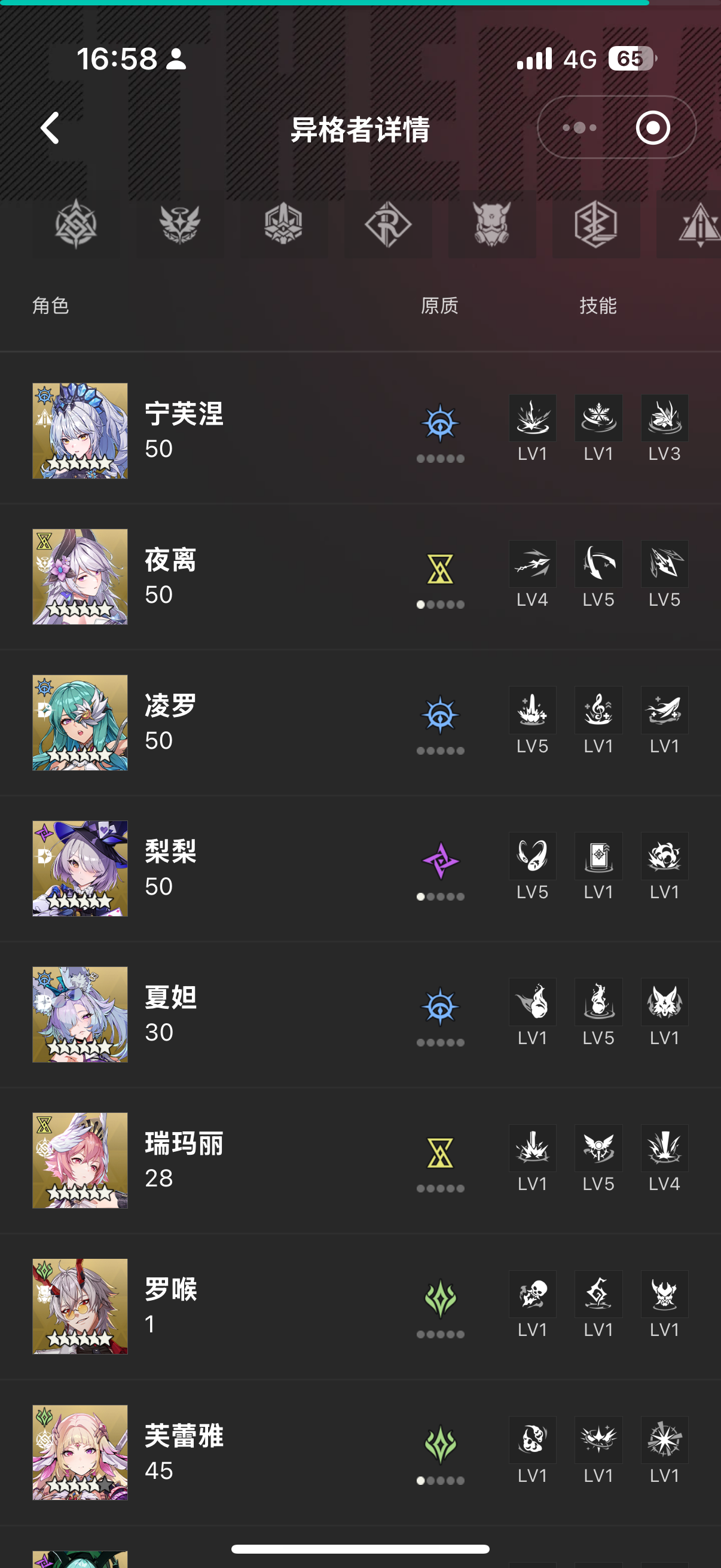The height and width of the screenshot is (1568, 721).
Task: Tap 芙蕾雅's portrait thumbnail
Action: point(80,1454)
